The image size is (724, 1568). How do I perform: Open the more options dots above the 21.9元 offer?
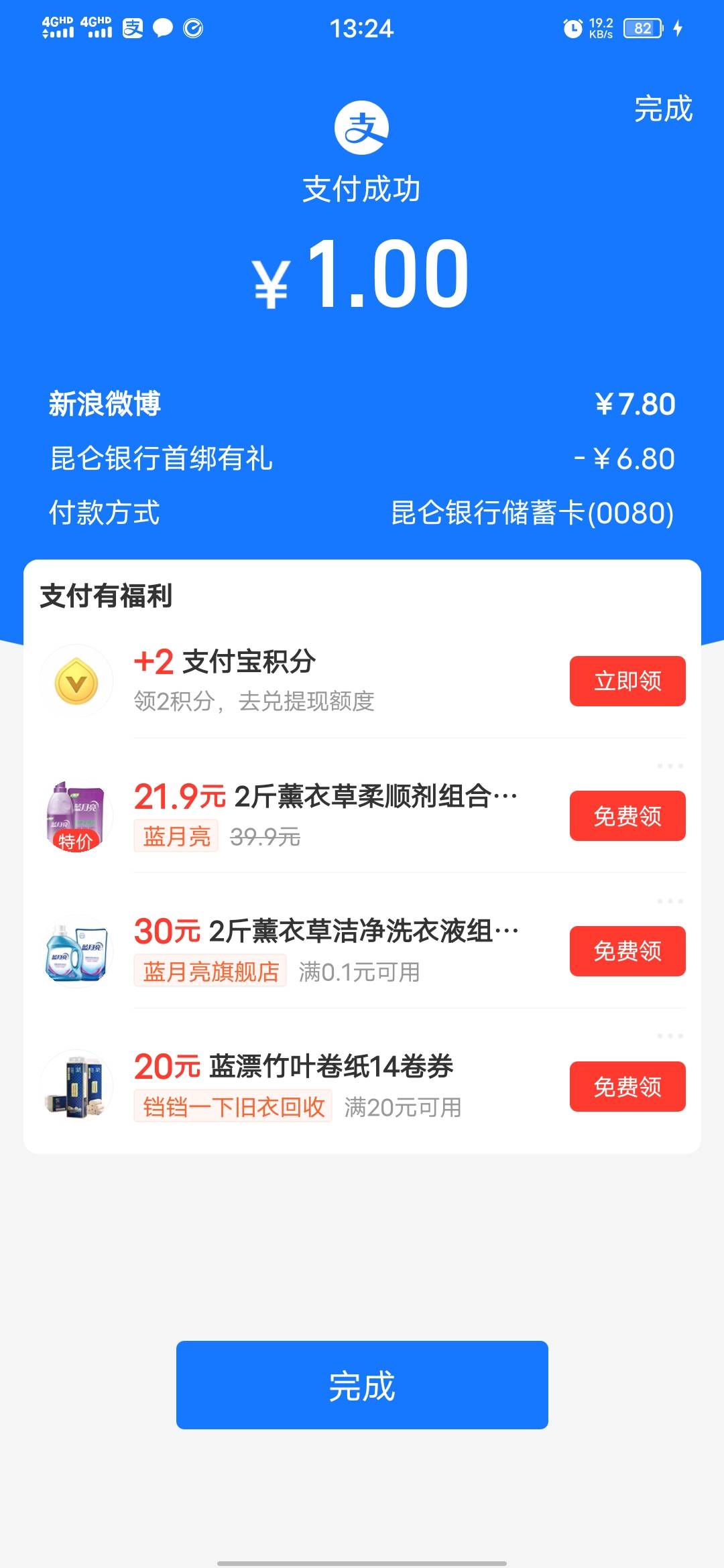(670, 766)
